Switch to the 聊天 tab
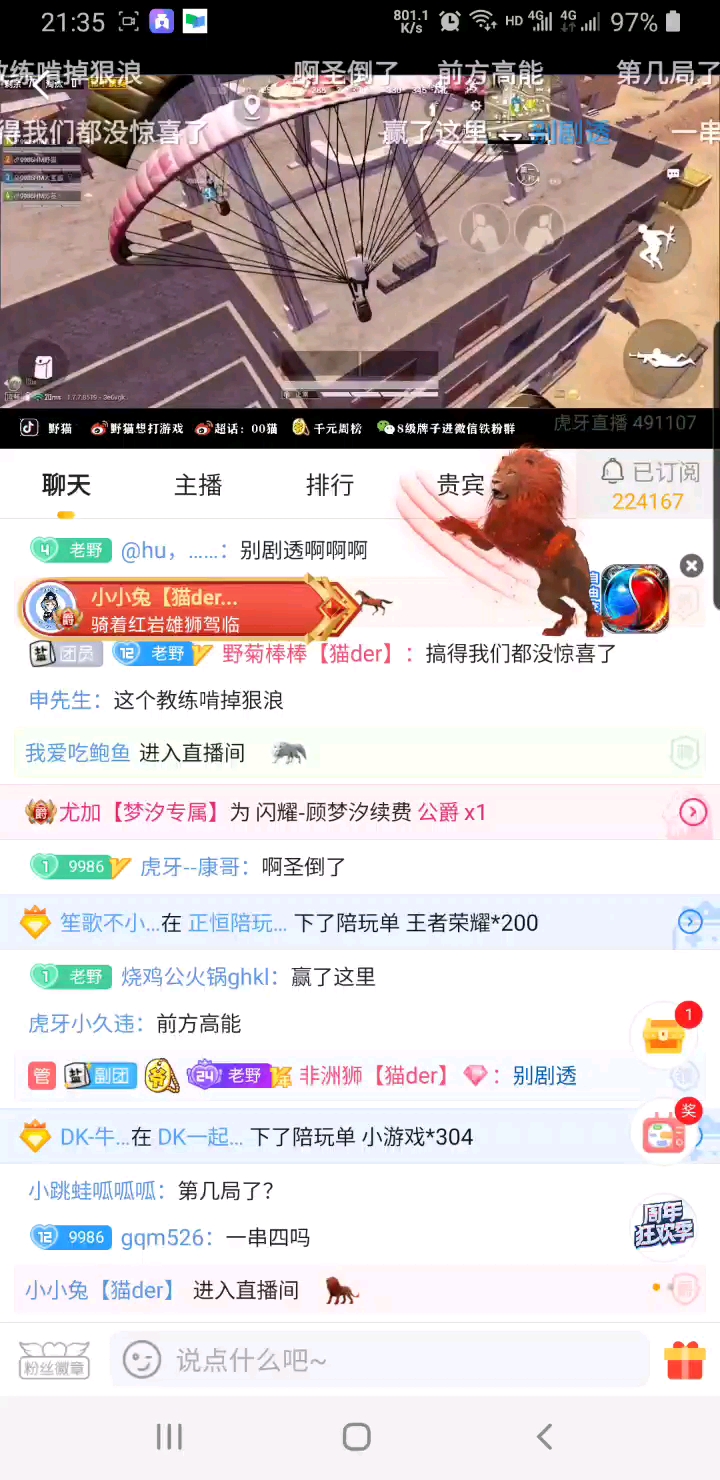 click(x=66, y=486)
